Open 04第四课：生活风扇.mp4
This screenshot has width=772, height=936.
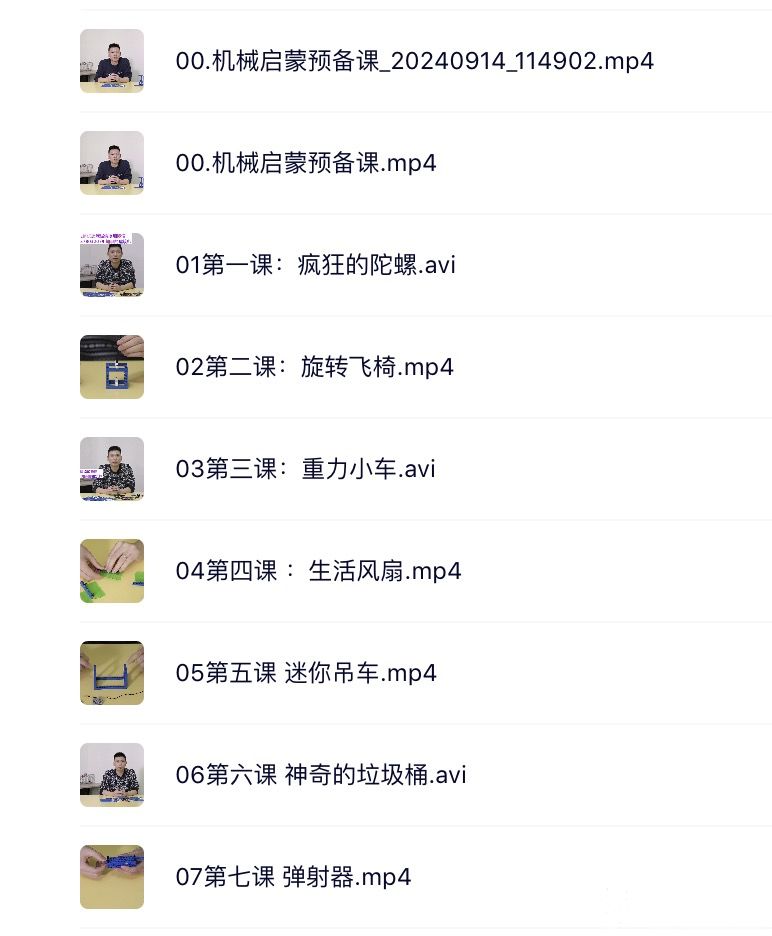(318, 571)
